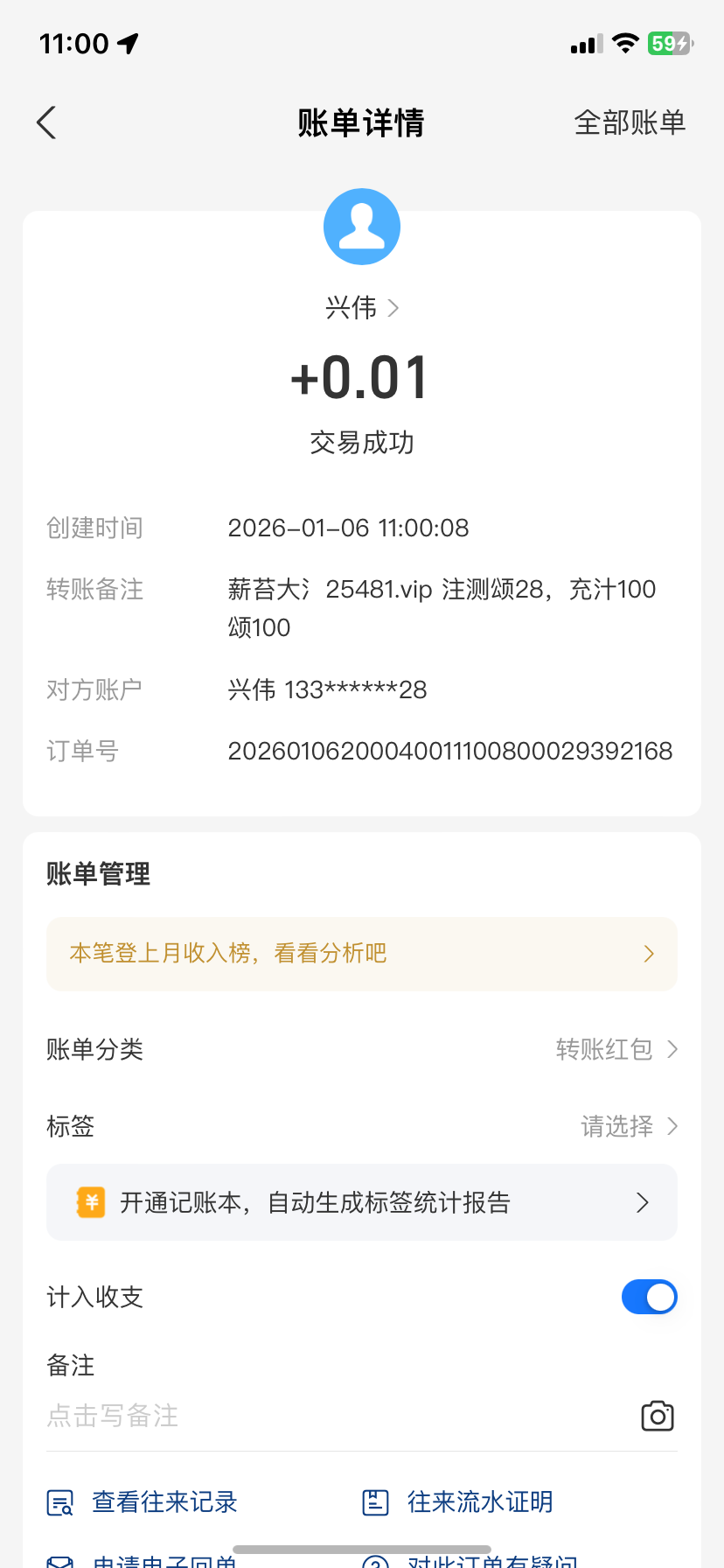Go back from 账单详情 page
This screenshot has height=1568, width=724.
click(x=47, y=122)
